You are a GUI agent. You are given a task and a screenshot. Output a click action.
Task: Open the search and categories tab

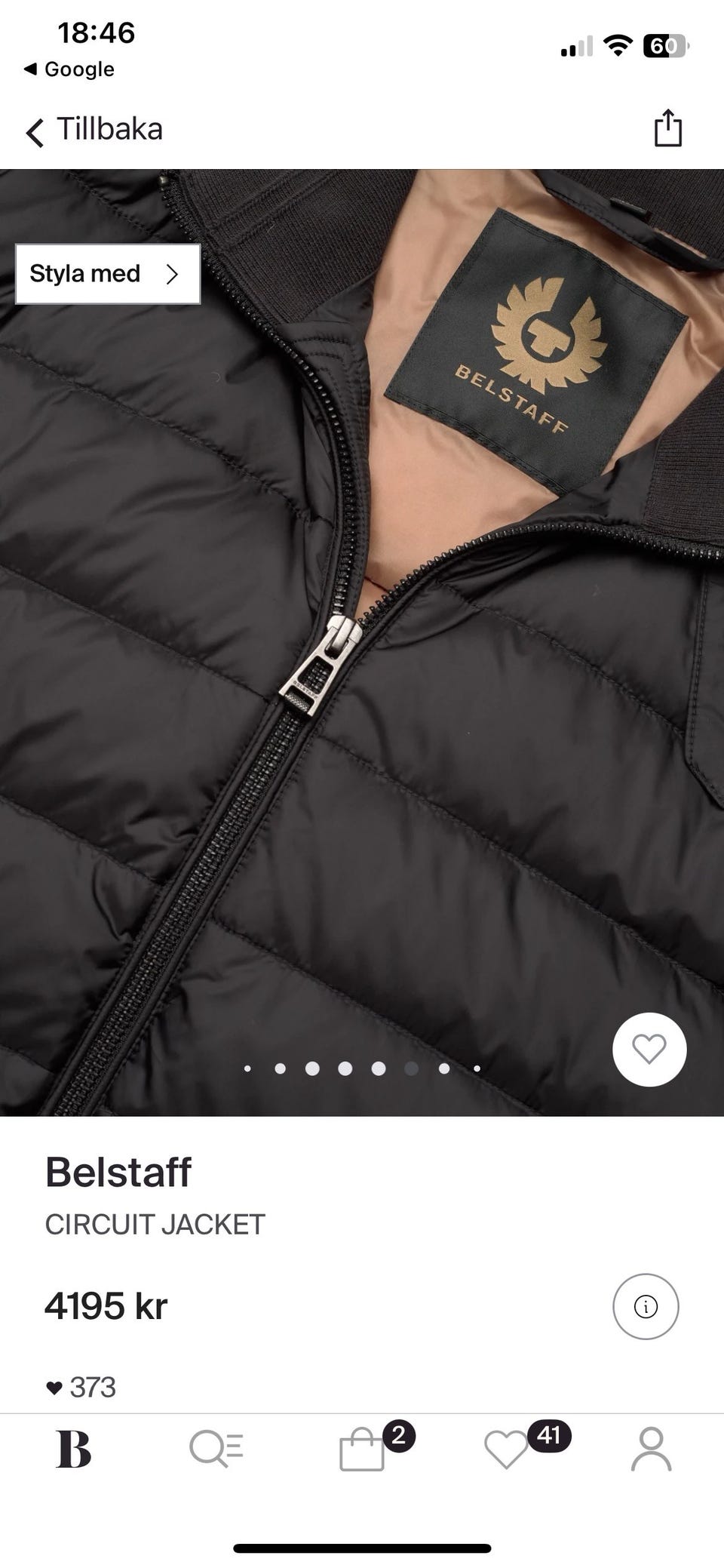[x=216, y=1450]
